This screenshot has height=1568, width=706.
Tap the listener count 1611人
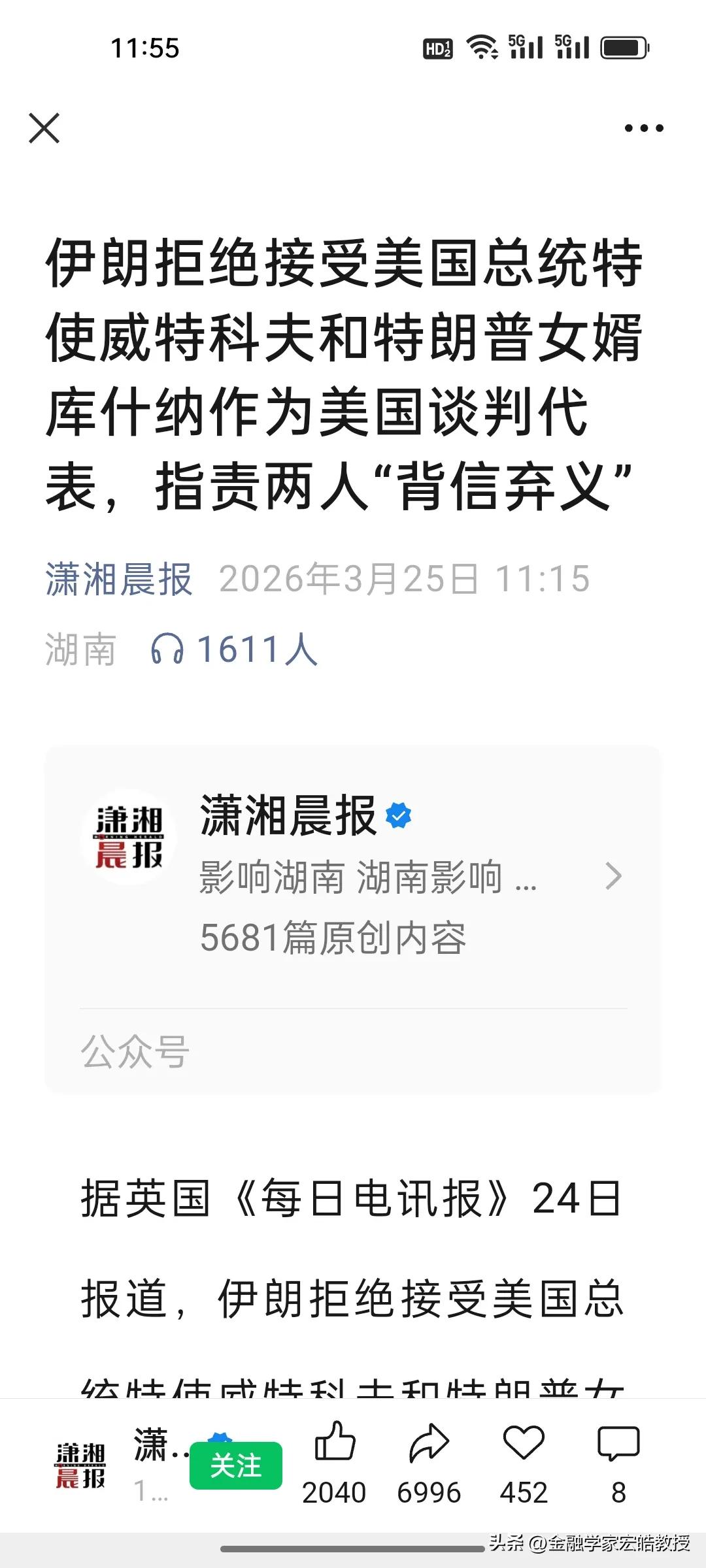coord(255,647)
